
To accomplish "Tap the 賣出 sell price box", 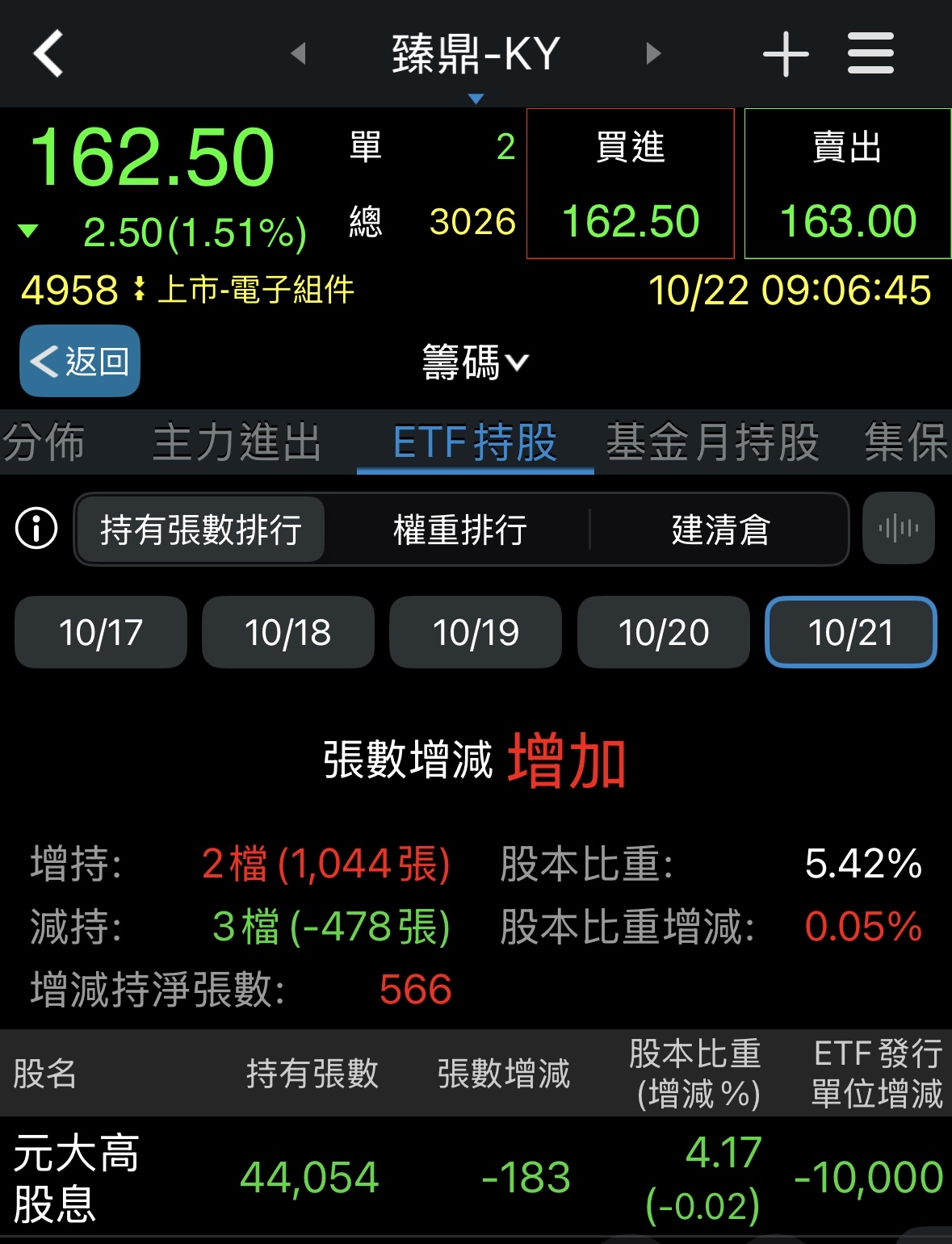I will (x=847, y=184).
